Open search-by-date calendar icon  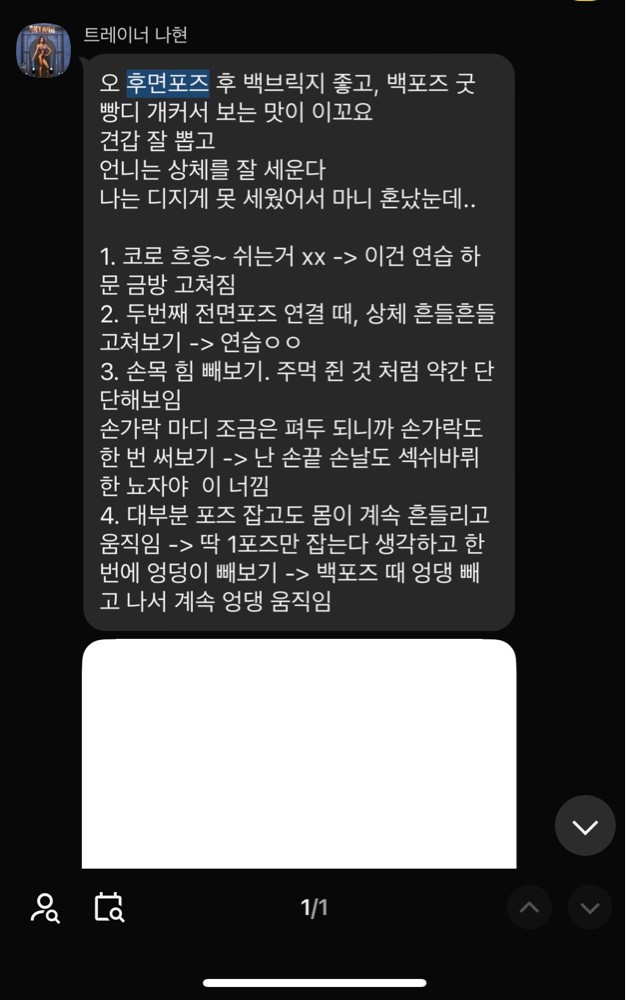click(x=108, y=907)
